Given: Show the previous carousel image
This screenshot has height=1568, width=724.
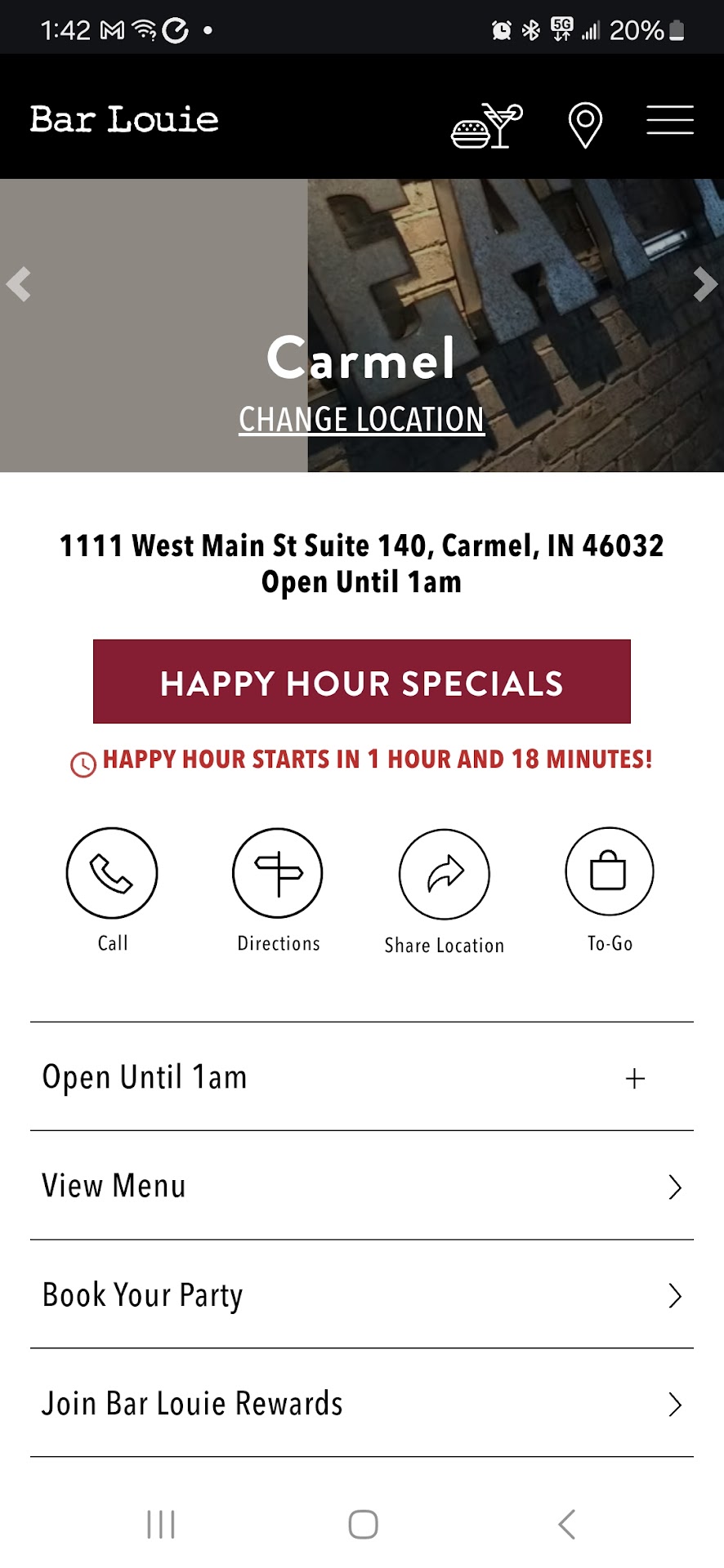Looking at the screenshot, I should pyautogui.click(x=19, y=284).
